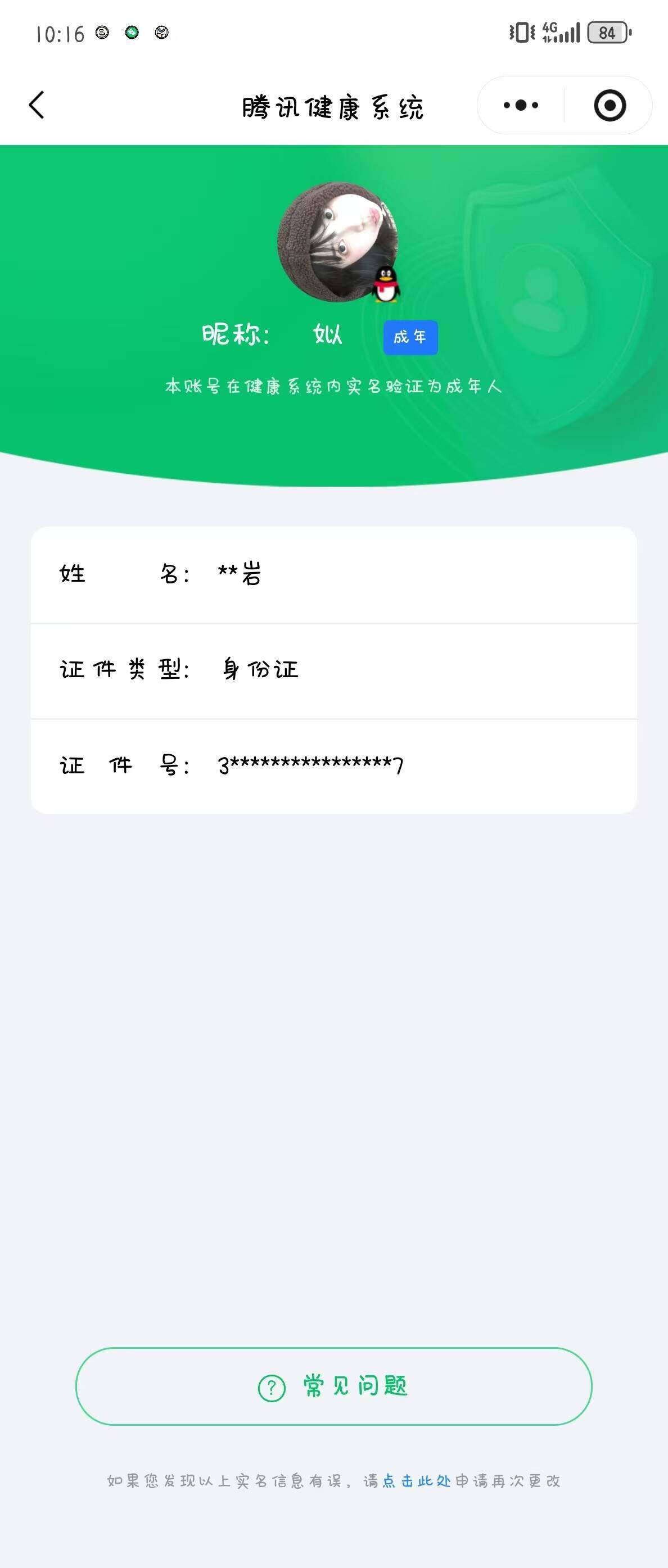This screenshot has width=668, height=1568.
Task: Open the mini program three-dot menu
Action: point(521,105)
